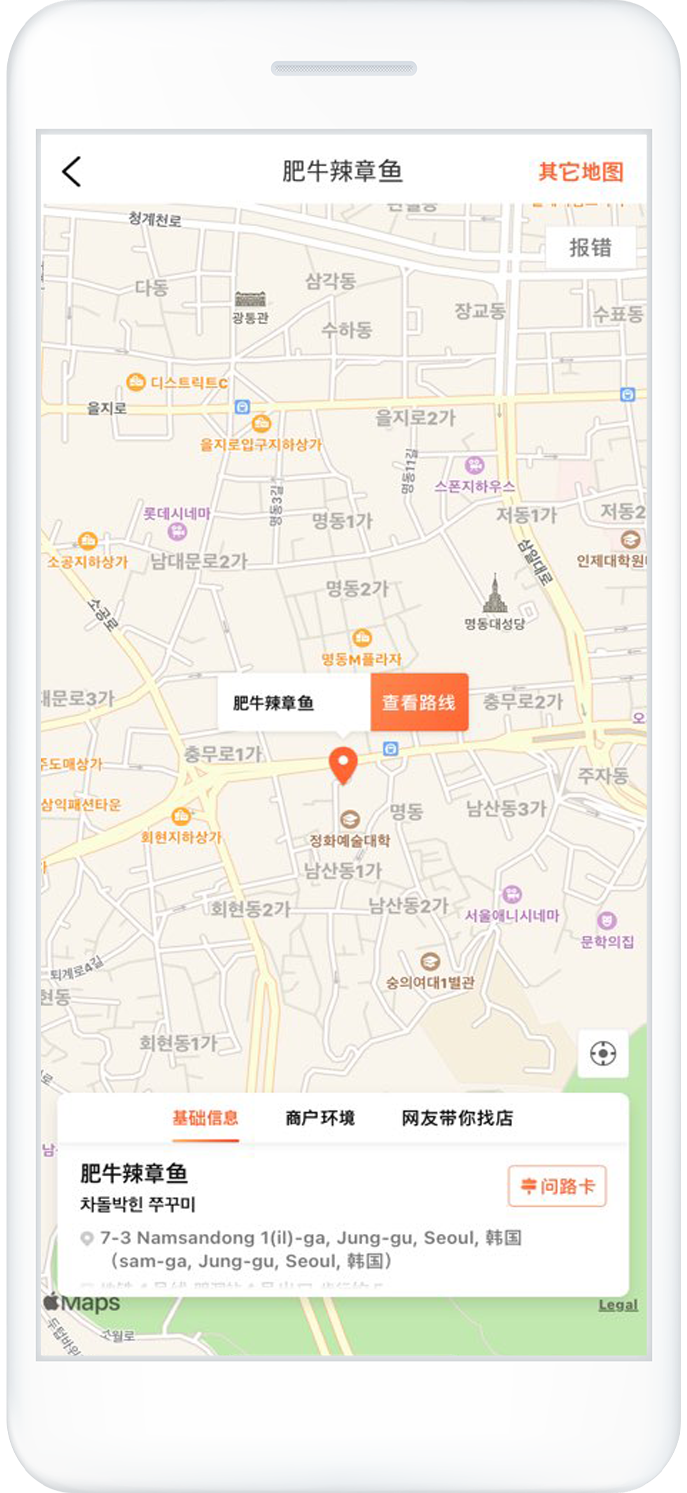
Task: Open 其它地图 to pick another map app
Action: (x=581, y=171)
